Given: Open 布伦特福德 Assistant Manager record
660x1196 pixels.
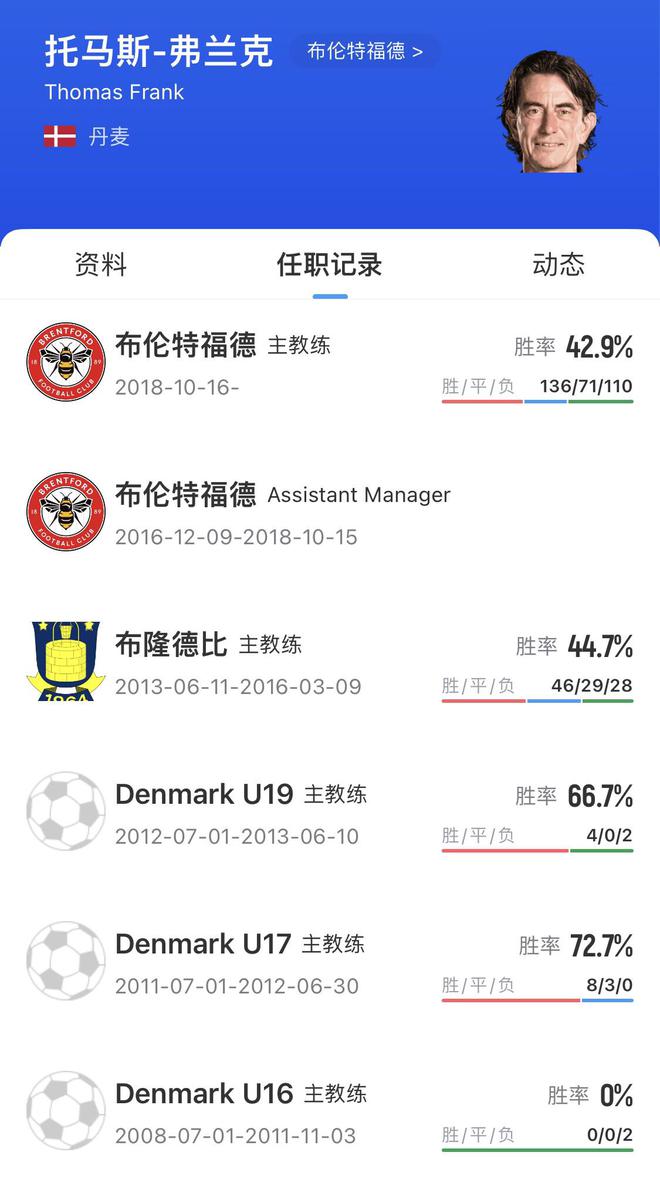Looking at the screenshot, I should pyautogui.click(x=330, y=513).
